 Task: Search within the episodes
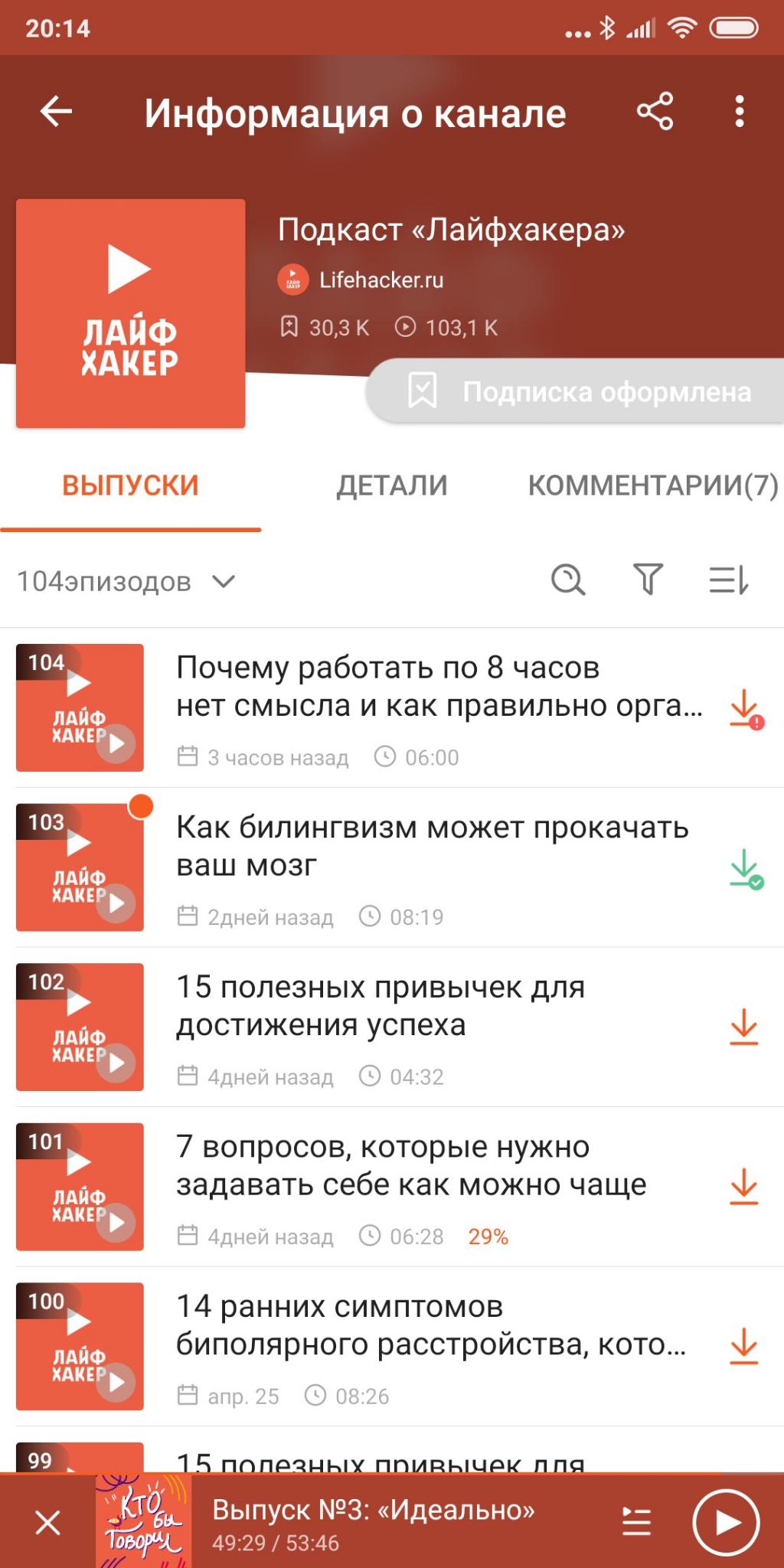point(568,580)
